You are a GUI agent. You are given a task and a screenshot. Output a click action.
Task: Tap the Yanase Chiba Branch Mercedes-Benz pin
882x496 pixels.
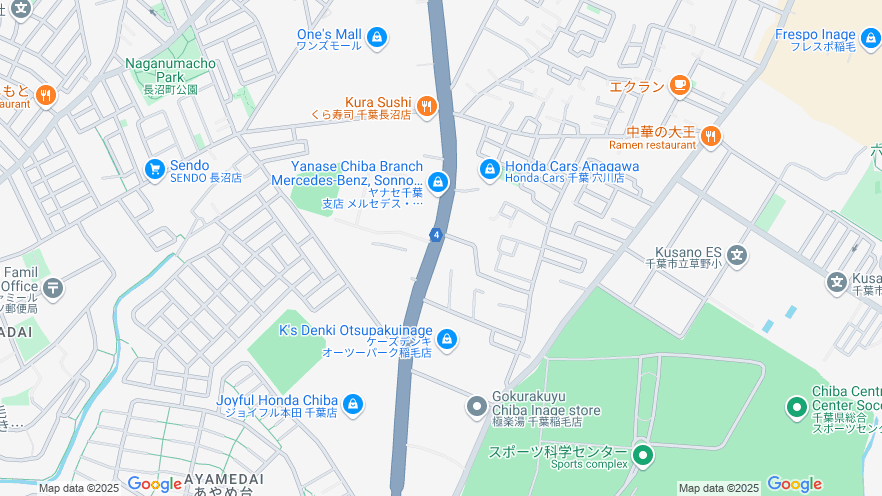(437, 181)
